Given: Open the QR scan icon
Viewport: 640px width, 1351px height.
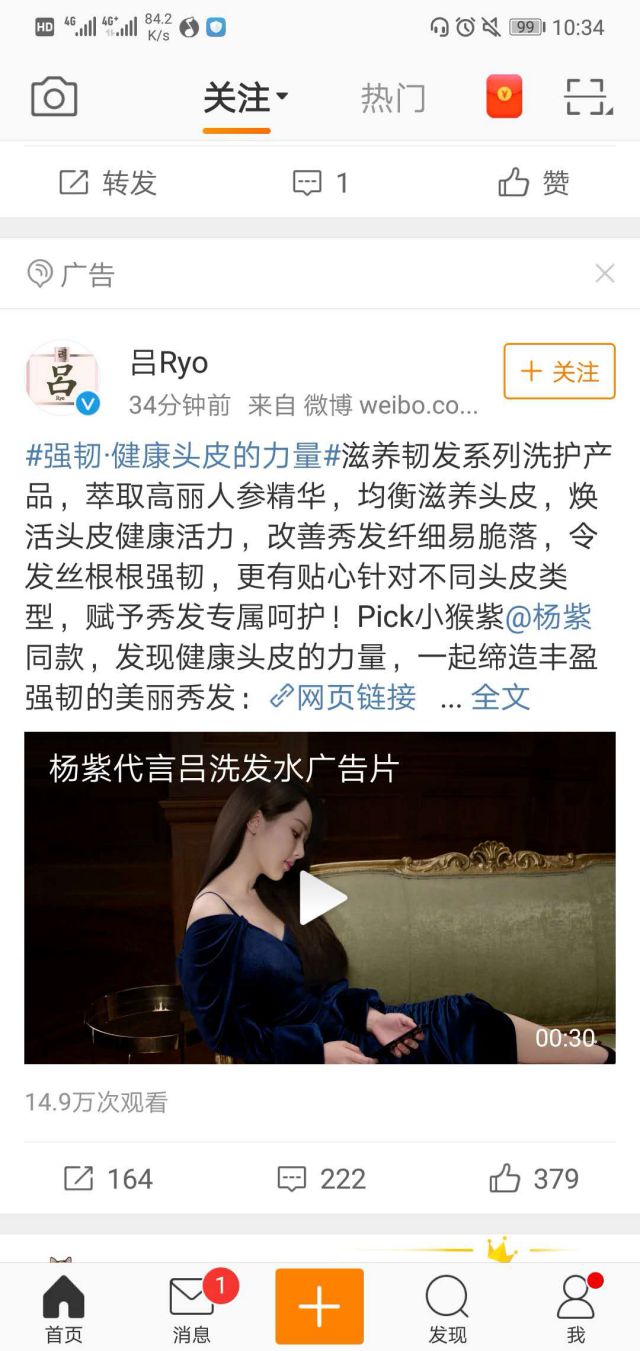Looking at the screenshot, I should click(587, 97).
